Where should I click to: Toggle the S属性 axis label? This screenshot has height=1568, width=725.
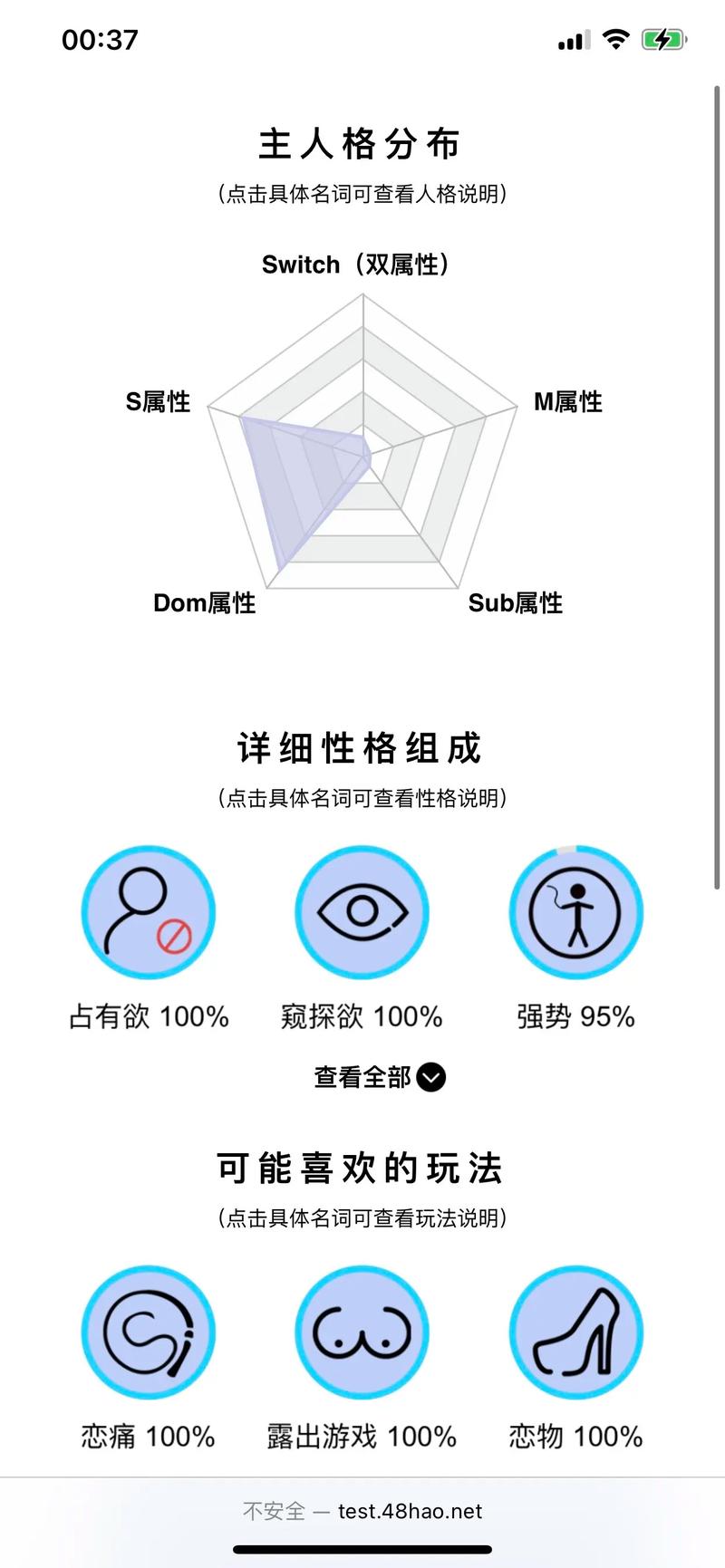[x=158, y=401]
